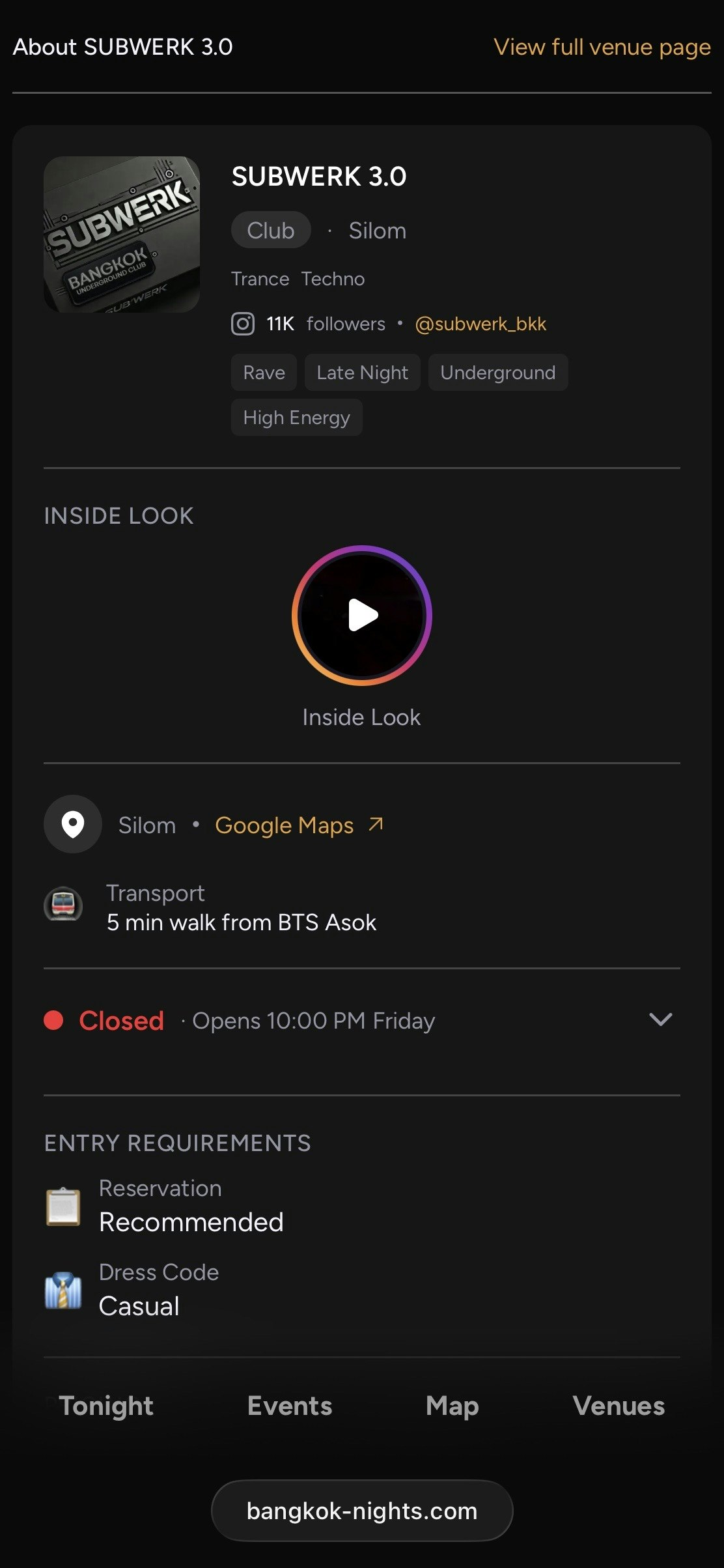Click the clipboard icon beside Reservation
This screenshot has width=724, height=1568.
63,1205
